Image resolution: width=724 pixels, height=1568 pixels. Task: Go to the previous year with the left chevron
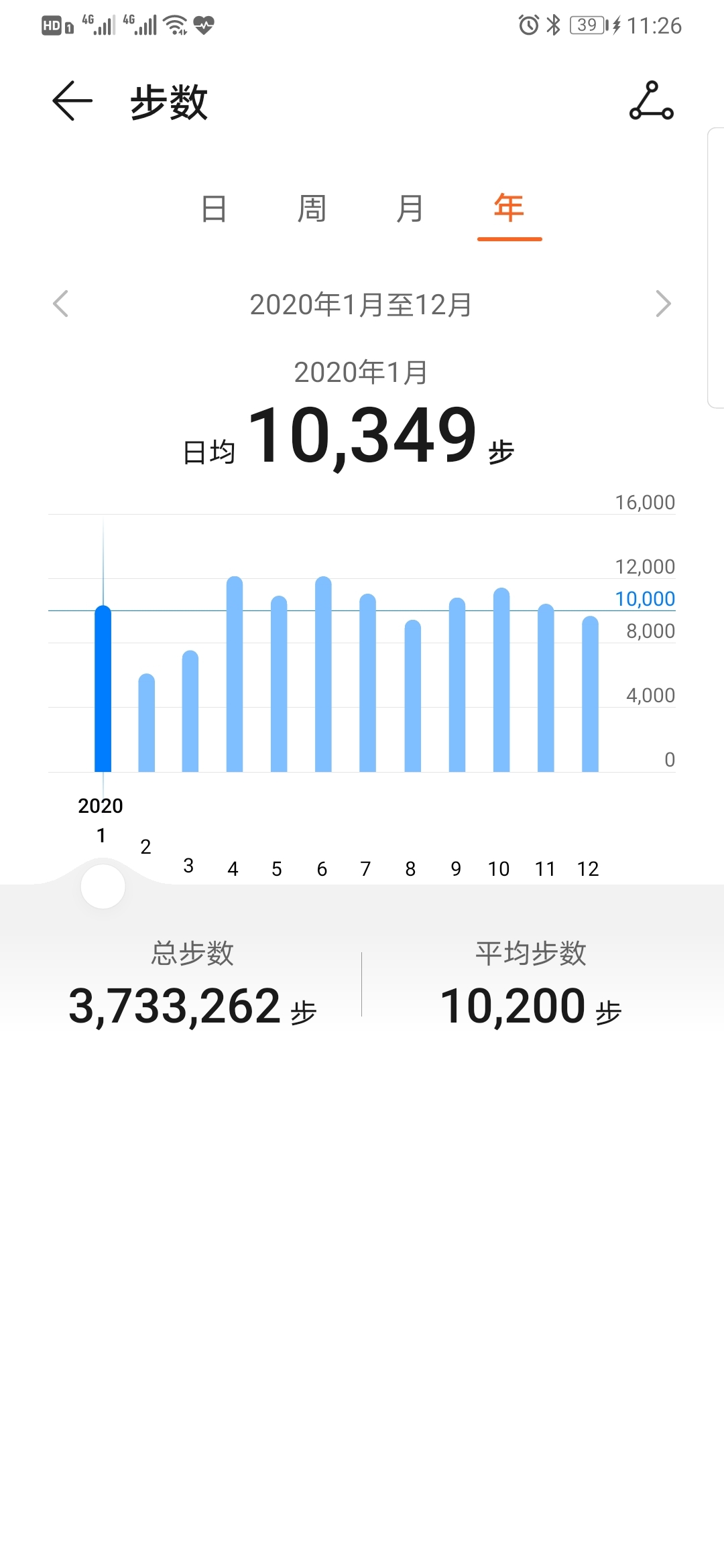[60, 304]
